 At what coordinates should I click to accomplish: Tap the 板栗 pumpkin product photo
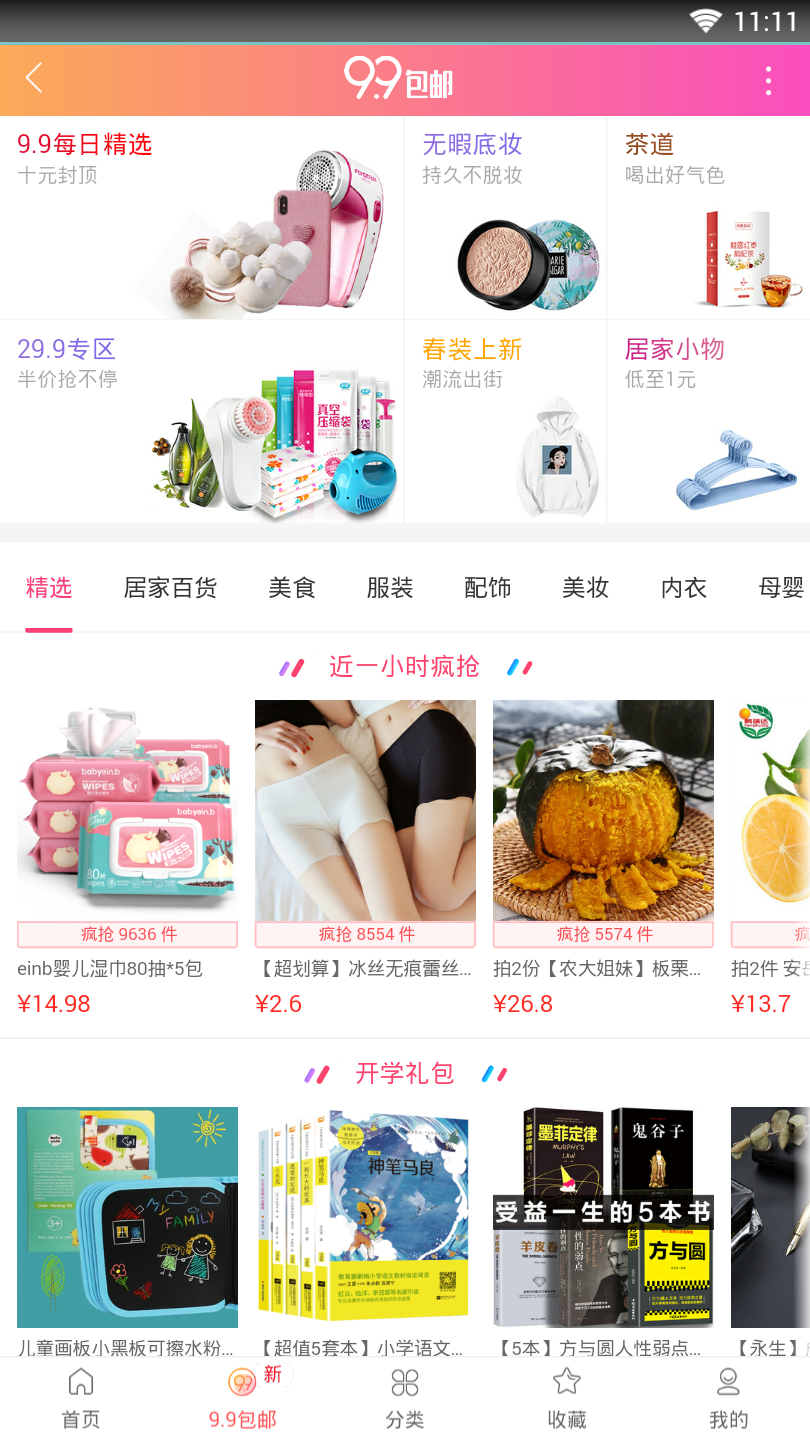click(602, 810)
